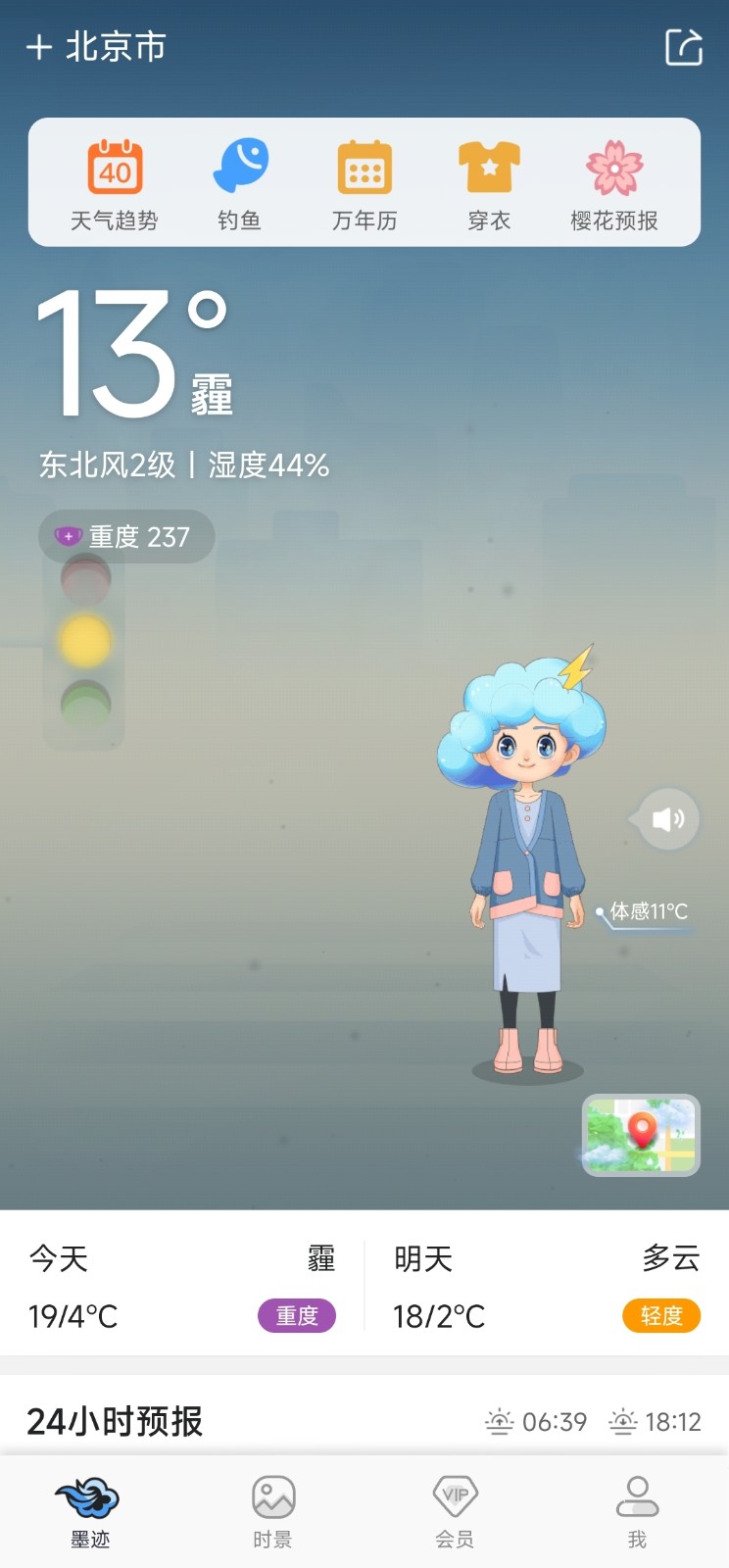Screen dimensions: 729x1568
Task: Tap the 轻度 pollution level badge for tomorrow
Action: coord(661,1316)
